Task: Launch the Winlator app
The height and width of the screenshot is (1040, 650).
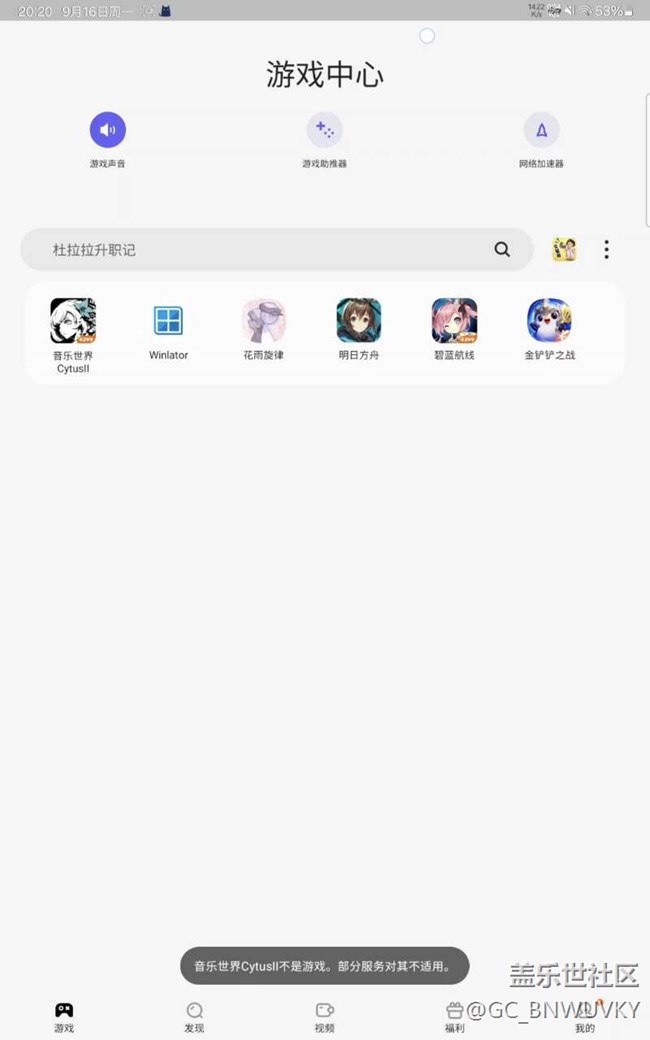Action: coord(168,321)
